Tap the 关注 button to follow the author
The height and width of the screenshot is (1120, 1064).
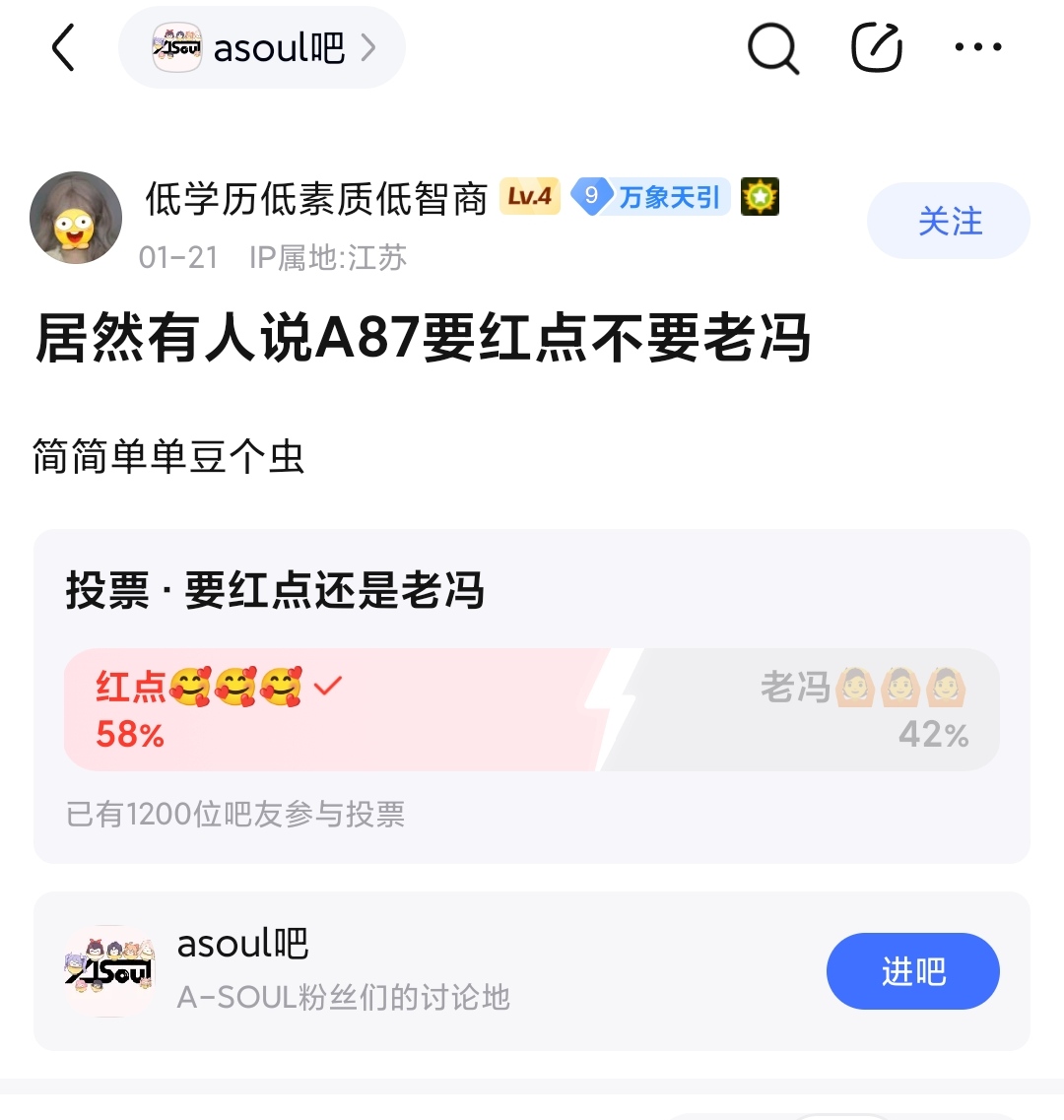coord(948,221)
